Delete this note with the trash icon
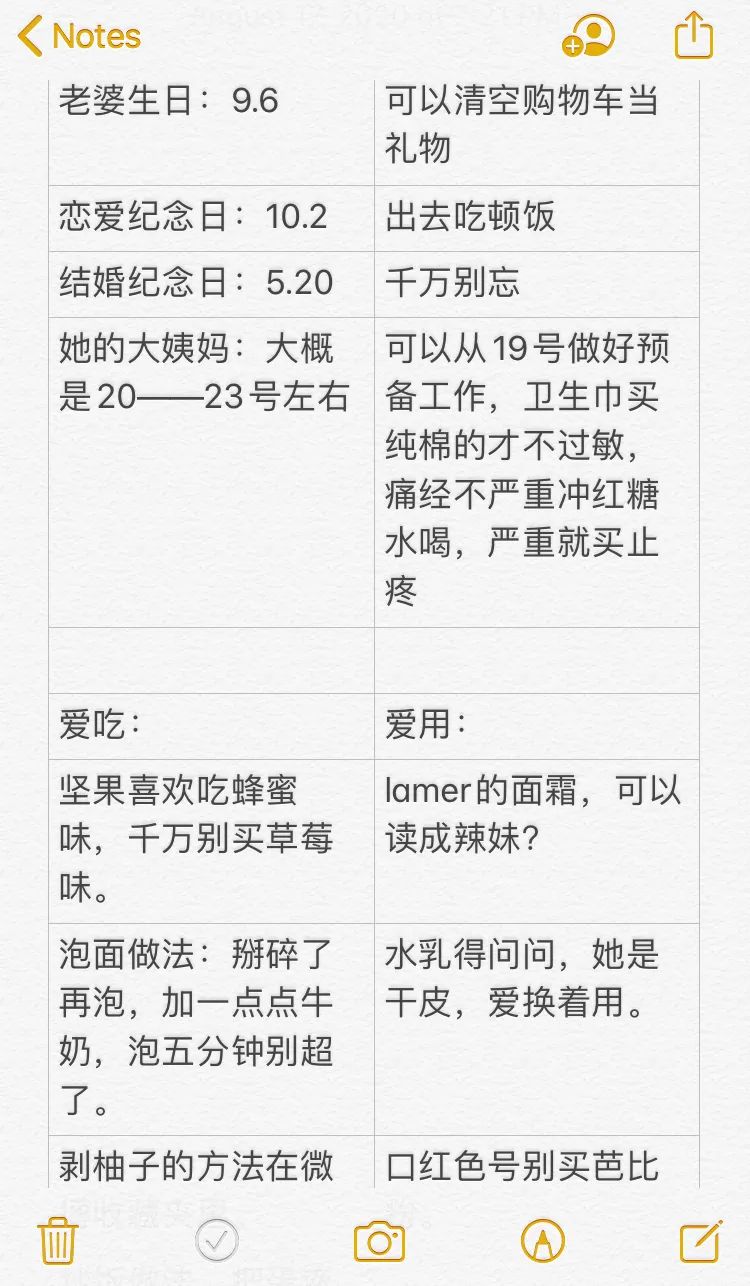The width and height of the screenshot is (750, 1286). [58, 1241]
